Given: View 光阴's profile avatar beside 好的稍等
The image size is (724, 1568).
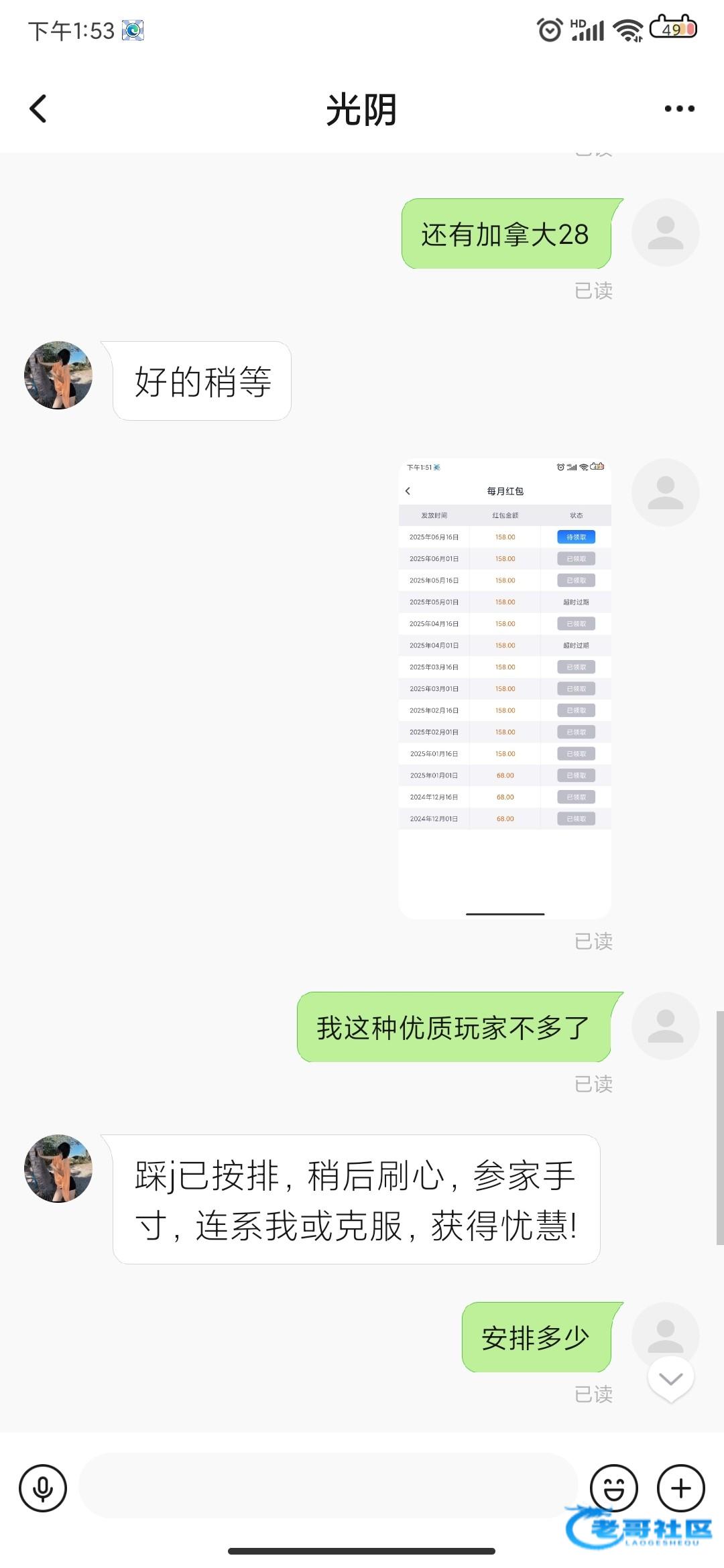Looking at the screenshot, I should pos(58,375).
